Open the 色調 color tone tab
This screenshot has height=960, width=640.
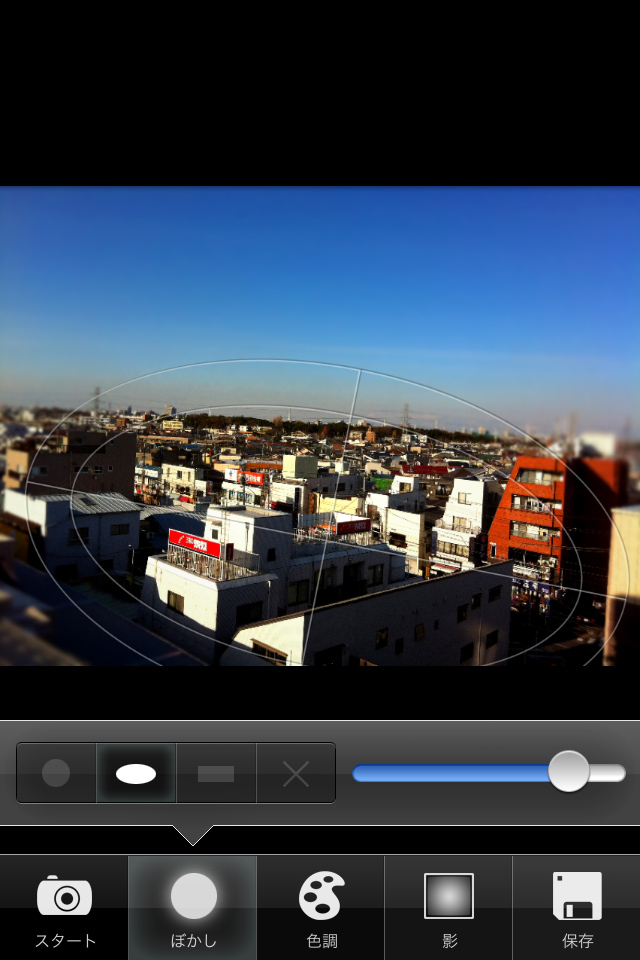(321, 907)
